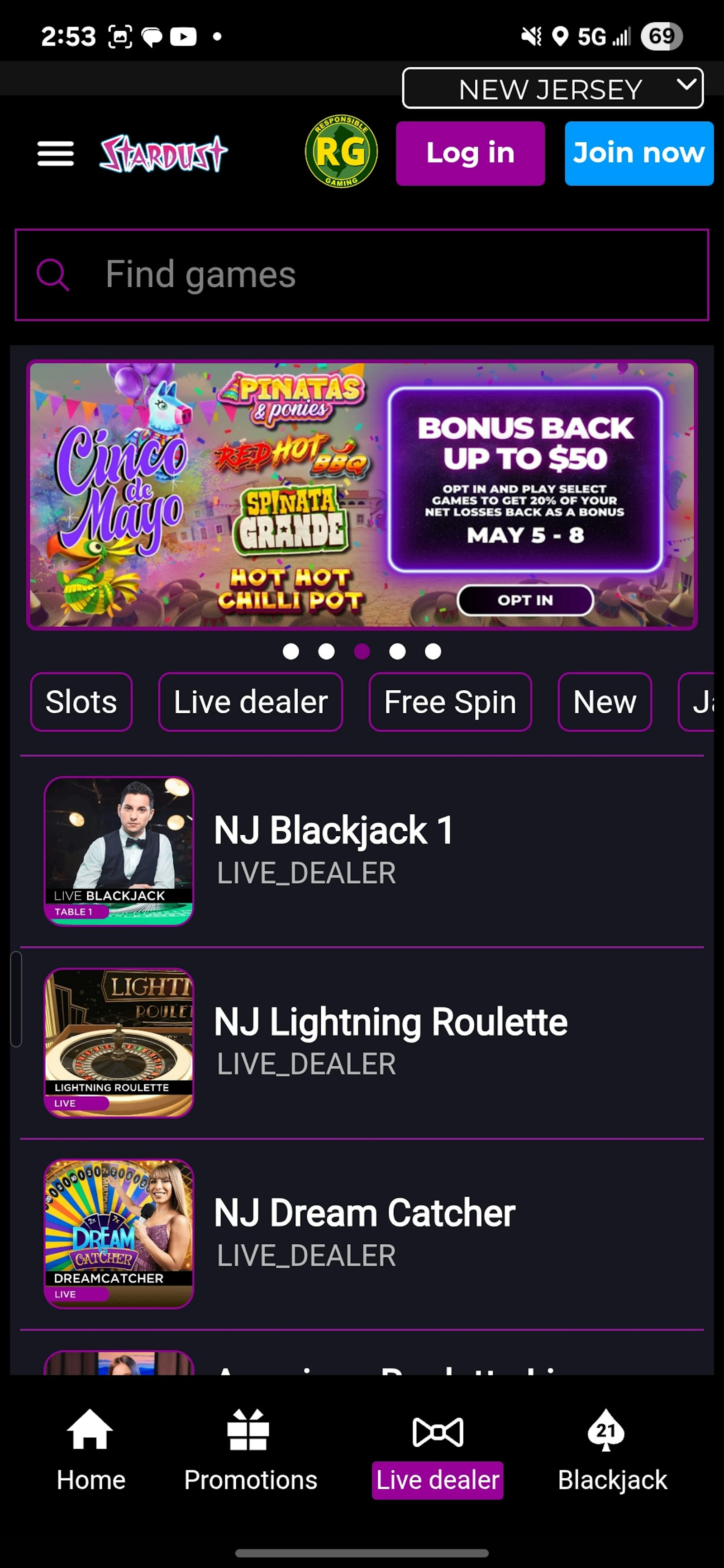Select the Slots category chip

81,702
